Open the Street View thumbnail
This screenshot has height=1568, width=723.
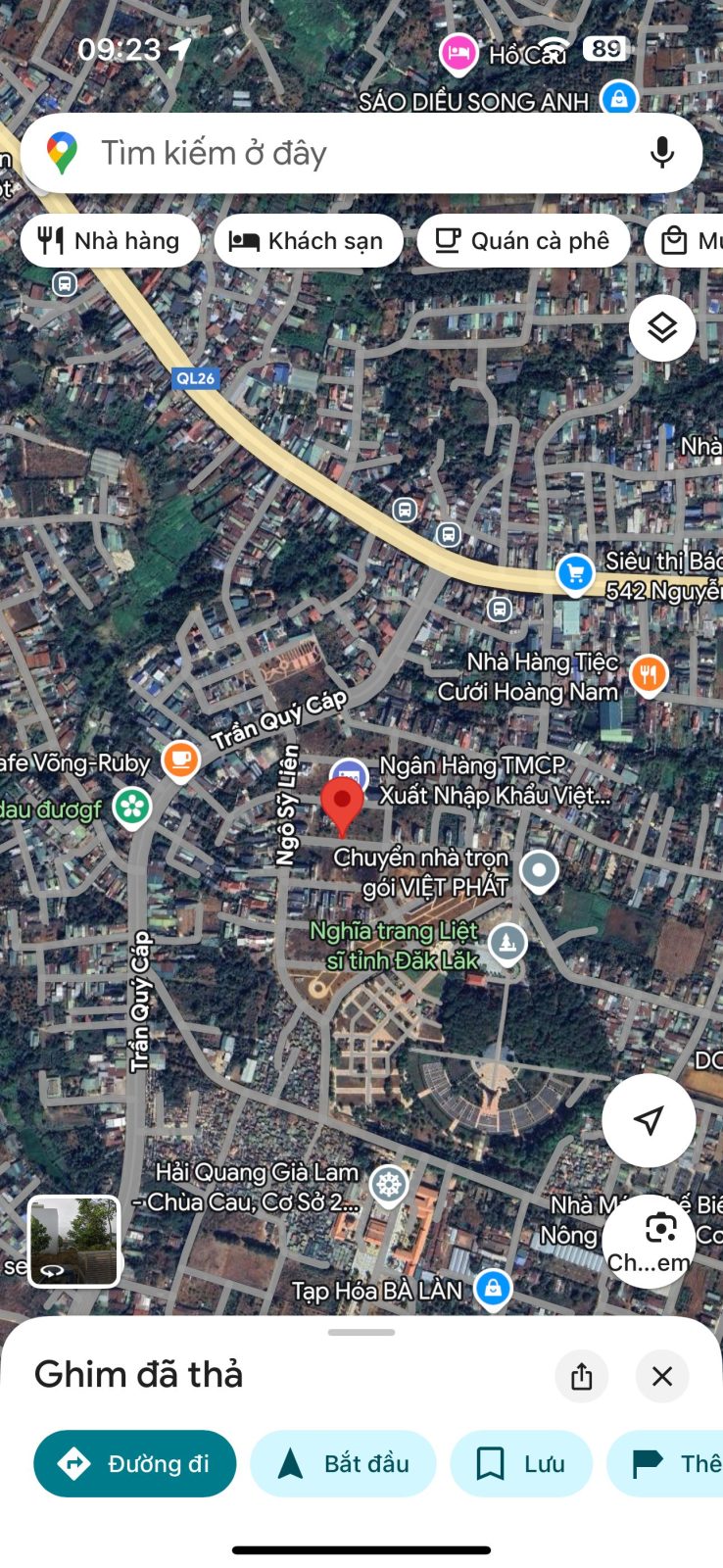74,1240
